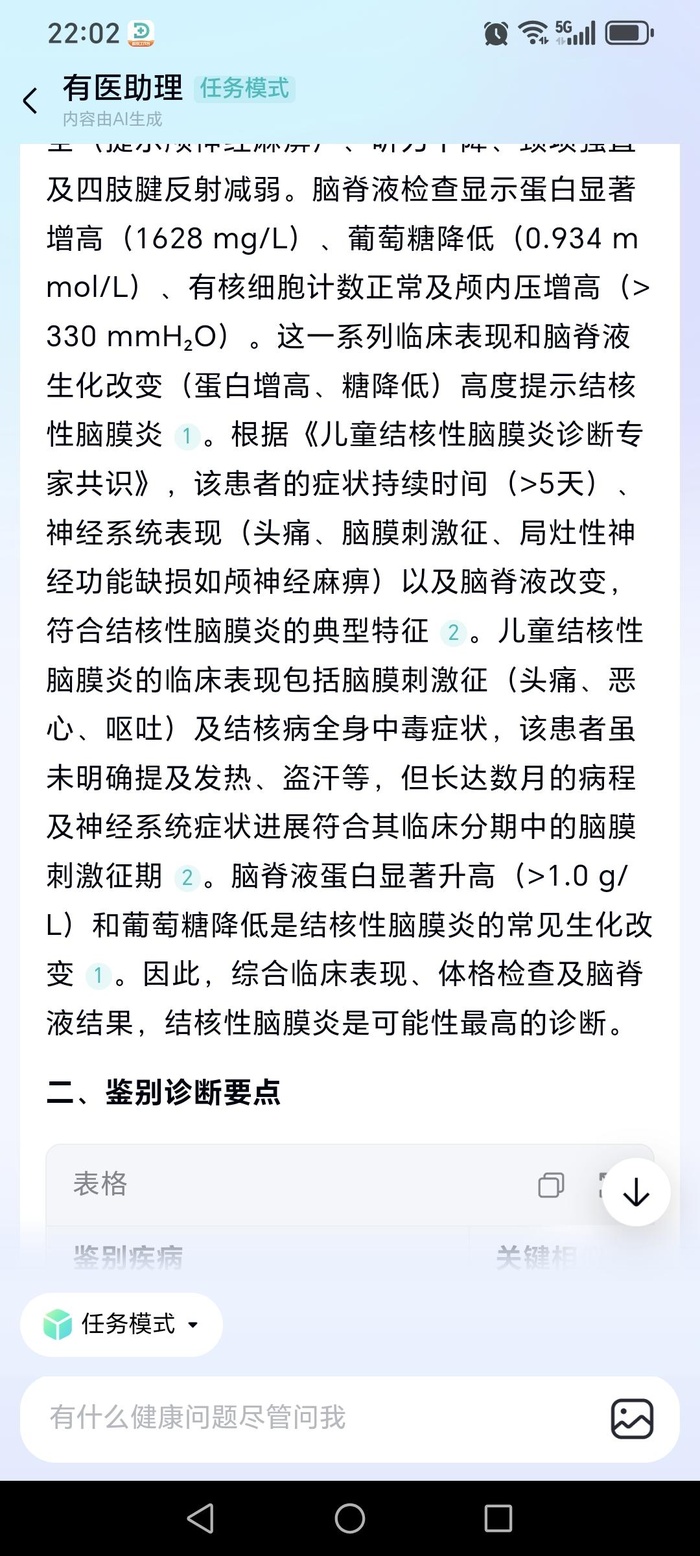
Task: Open citation 1 after 高度提示结核性脑膜炎
Action: pyautogui.click(x=186, y=436)
